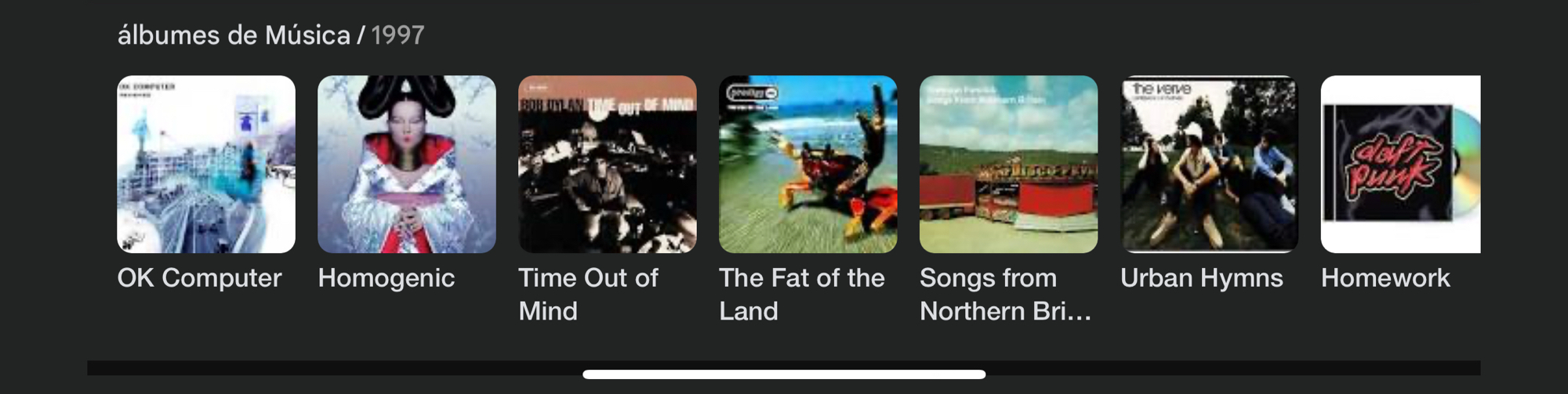
Task: Open the OK Computer album
Action: click(206, 164)
